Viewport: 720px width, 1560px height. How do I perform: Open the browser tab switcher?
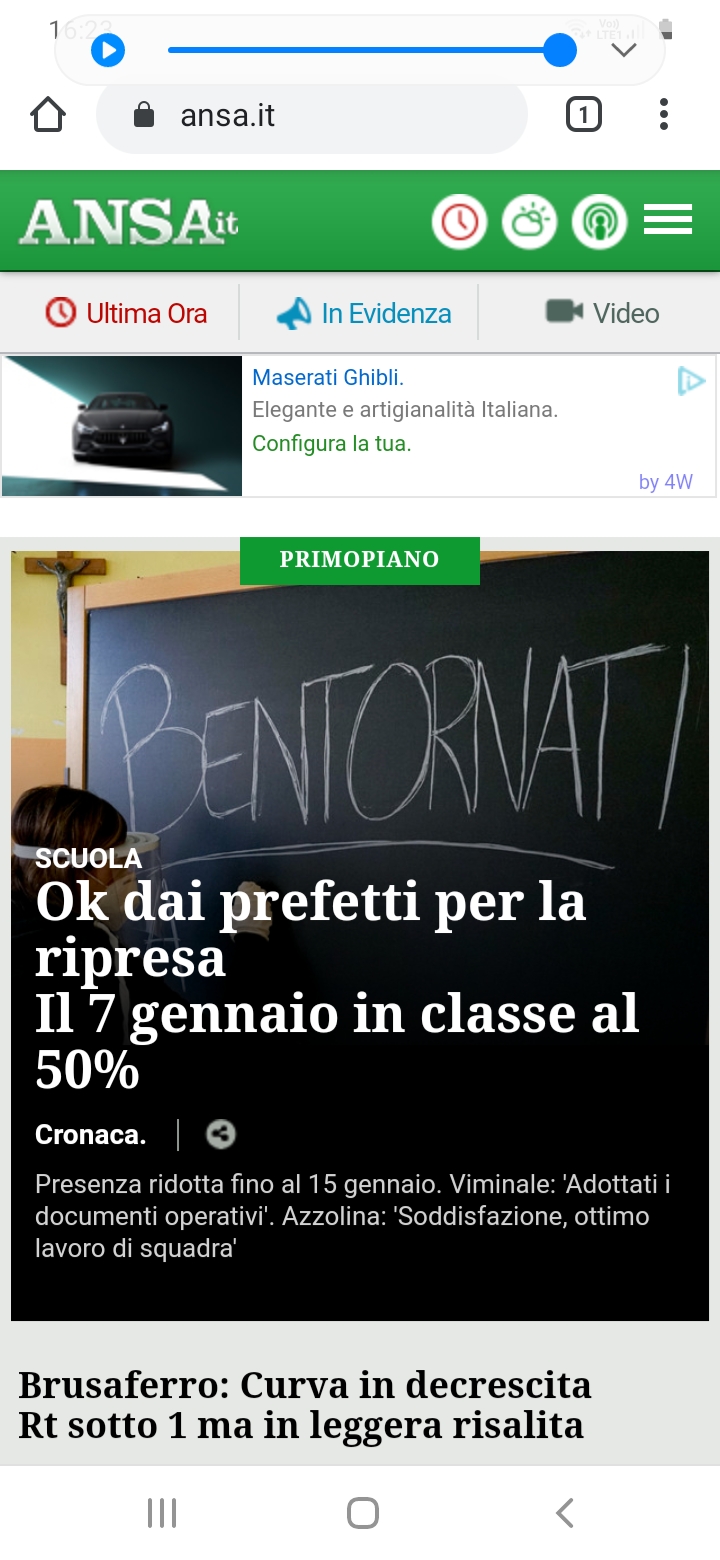(584, 115)
